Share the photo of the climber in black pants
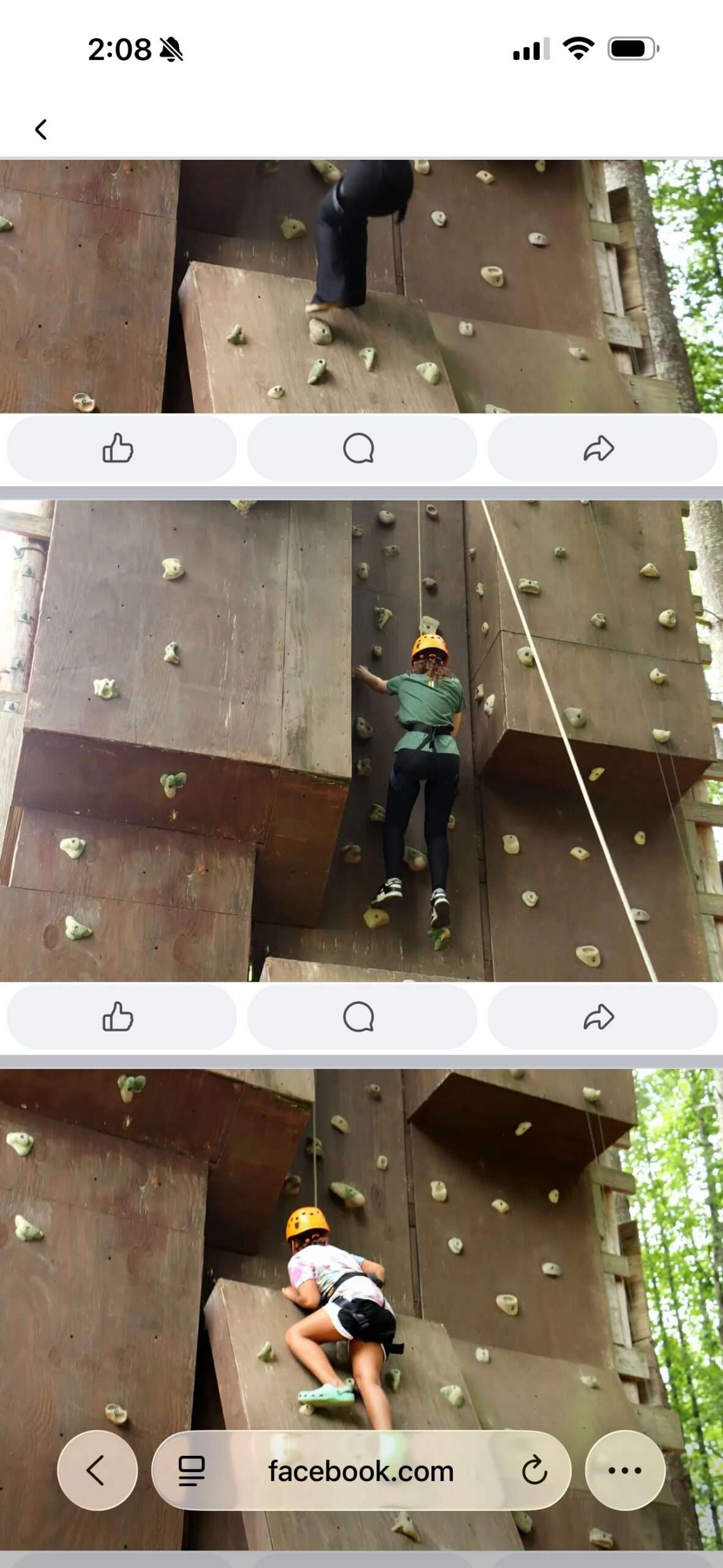 click(x=602, y=448)
